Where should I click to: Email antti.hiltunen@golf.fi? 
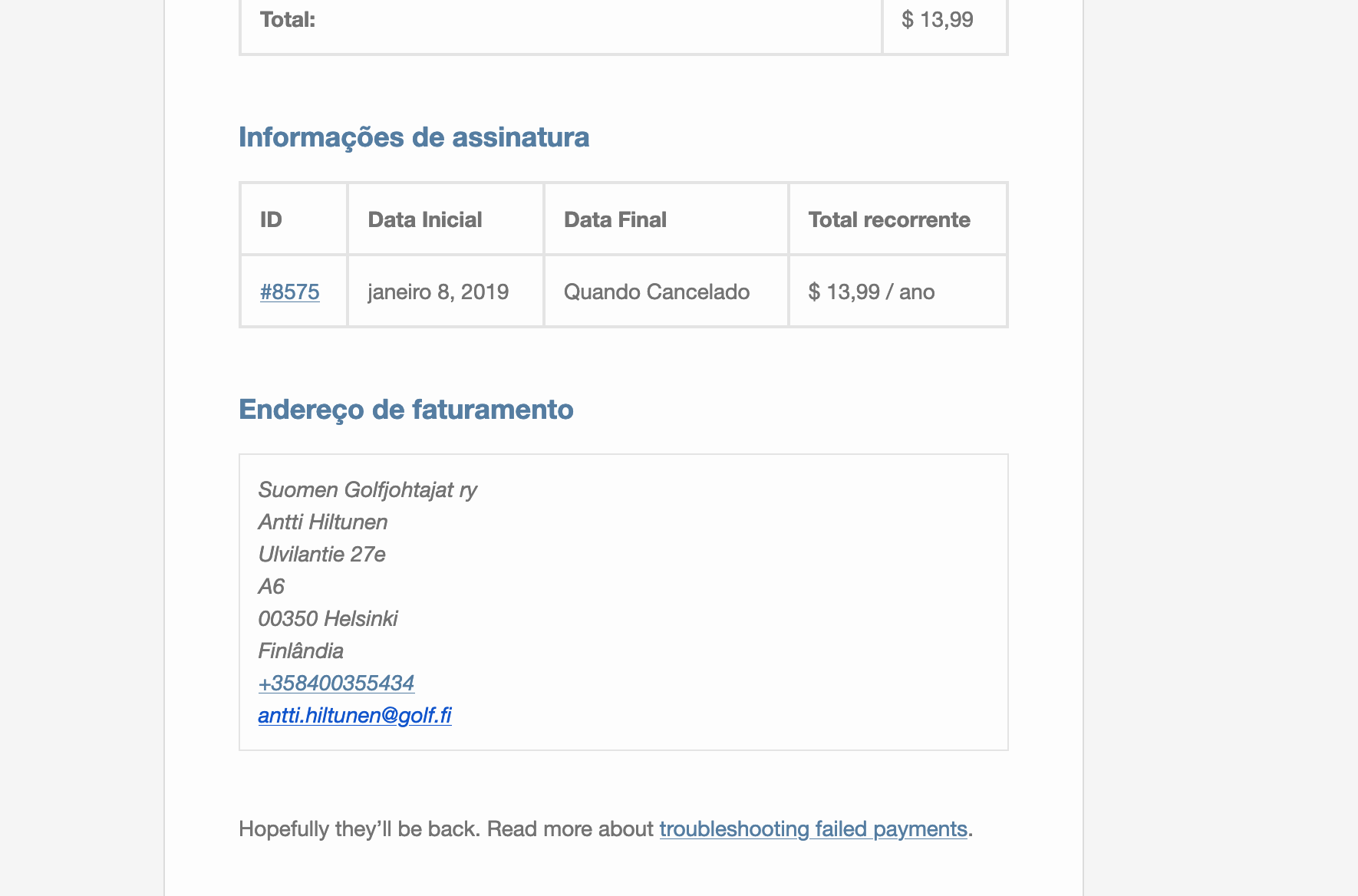tap(354, 715)
